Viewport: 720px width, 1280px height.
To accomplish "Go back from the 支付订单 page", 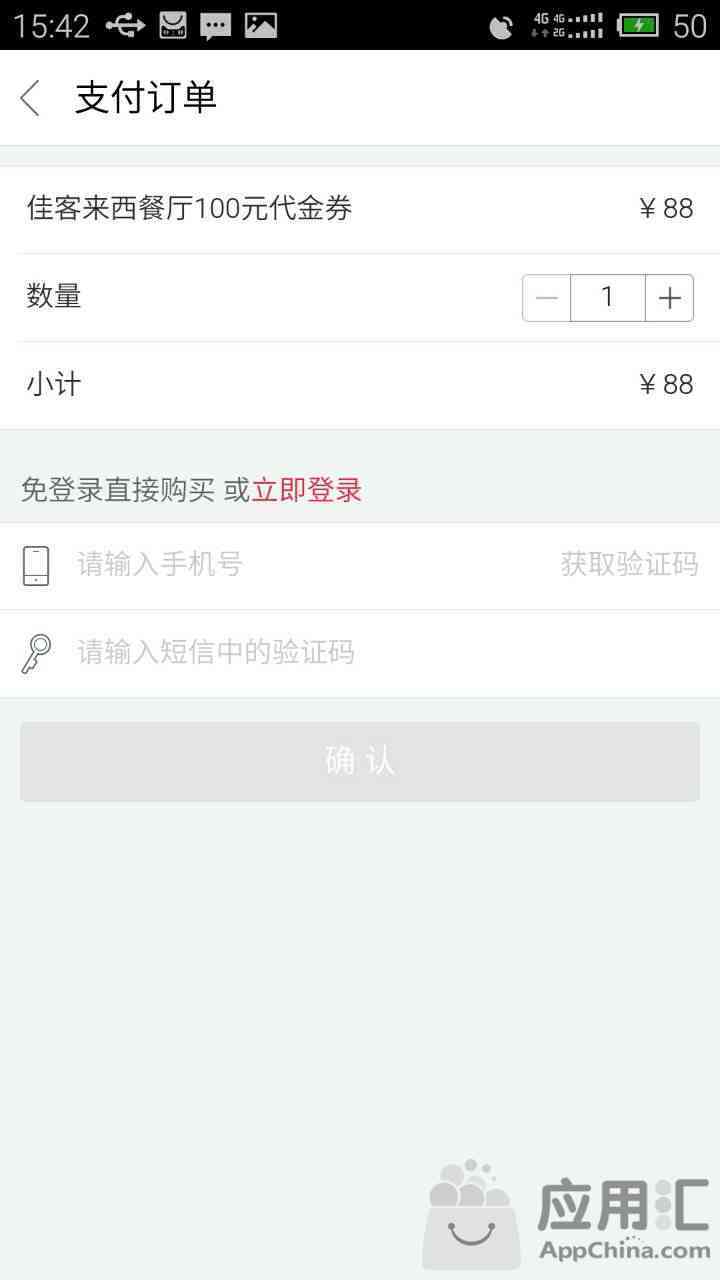I will [x=31, y=98].
